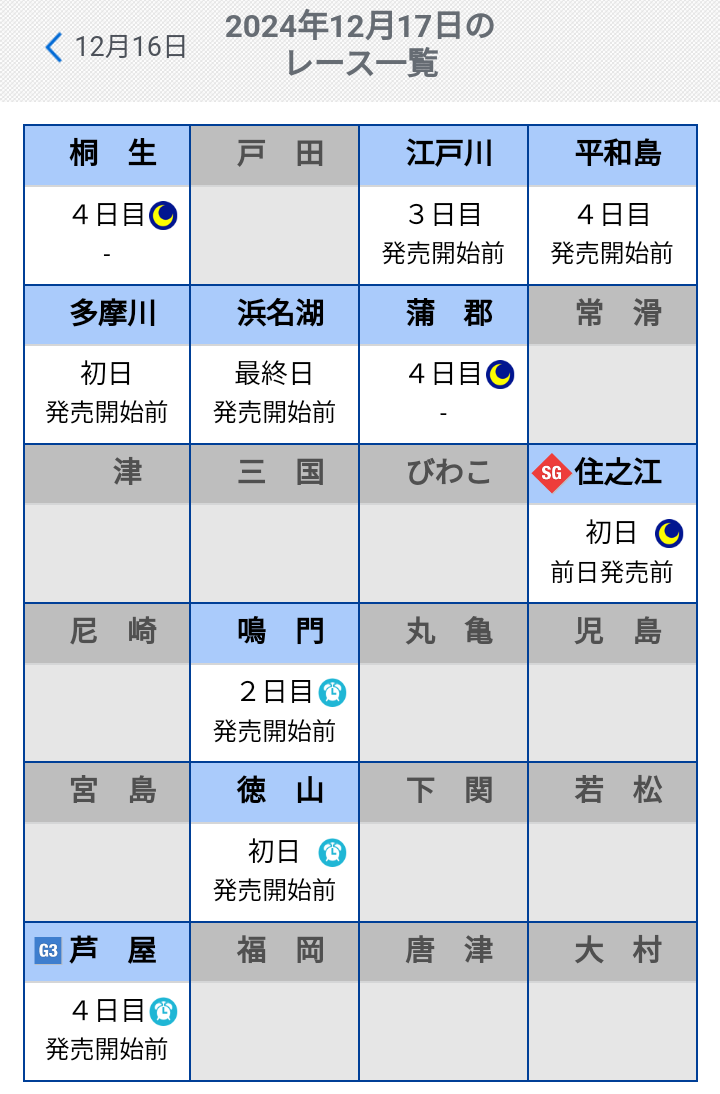Select the 平和島 venue card
The height and width of the screenshot is (1094, 720).
tap(612, 205)
